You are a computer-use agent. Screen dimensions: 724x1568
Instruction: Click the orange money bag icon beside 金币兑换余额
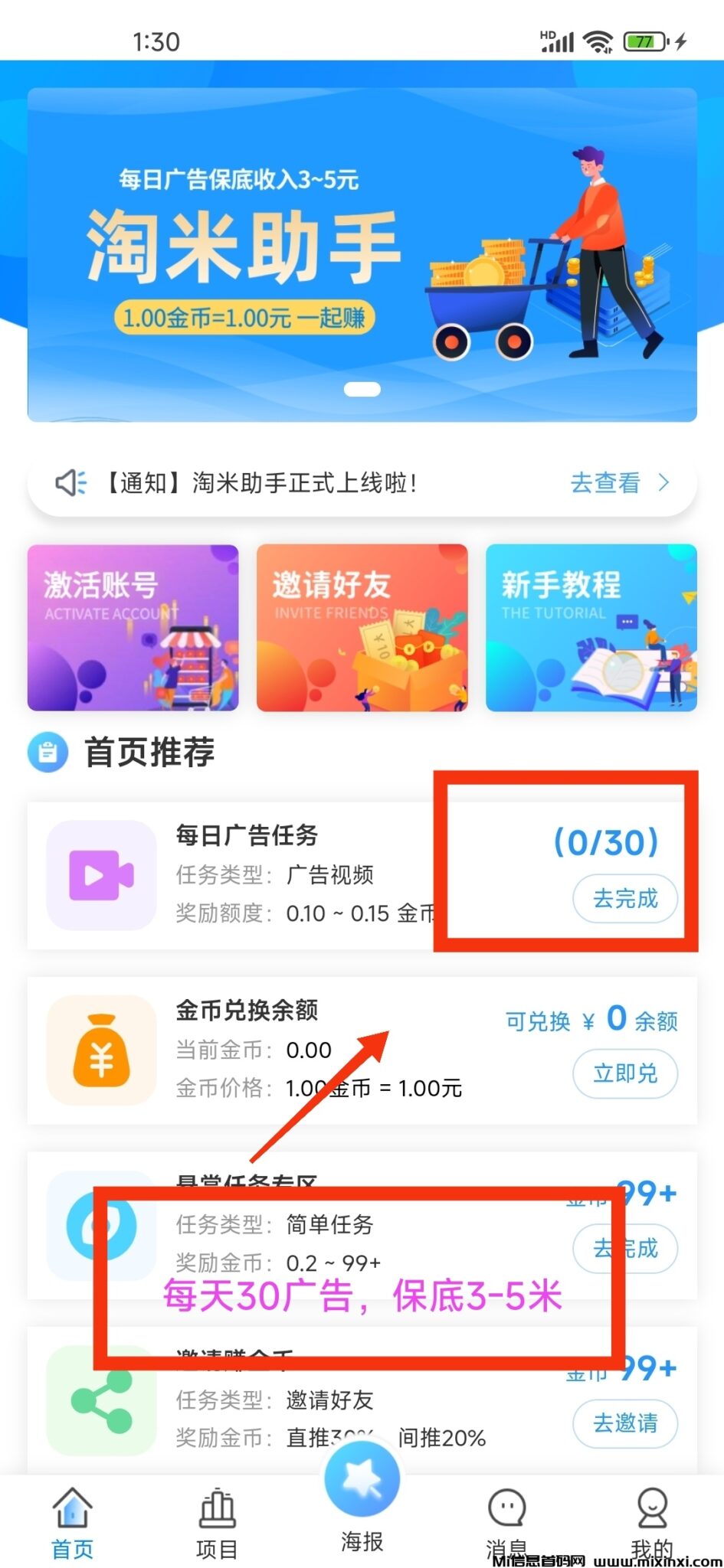[x=100, y=1050]
